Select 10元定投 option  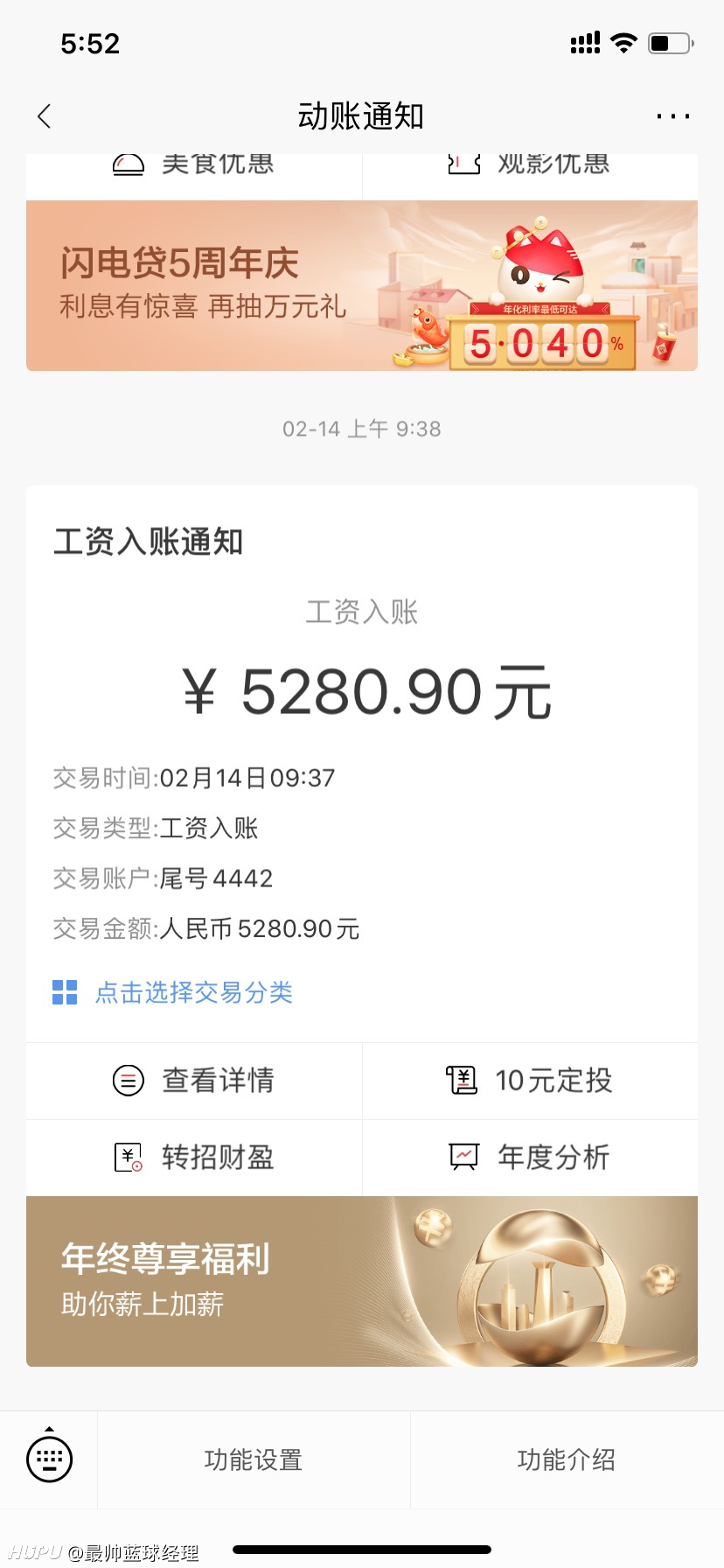point(530,1081)
